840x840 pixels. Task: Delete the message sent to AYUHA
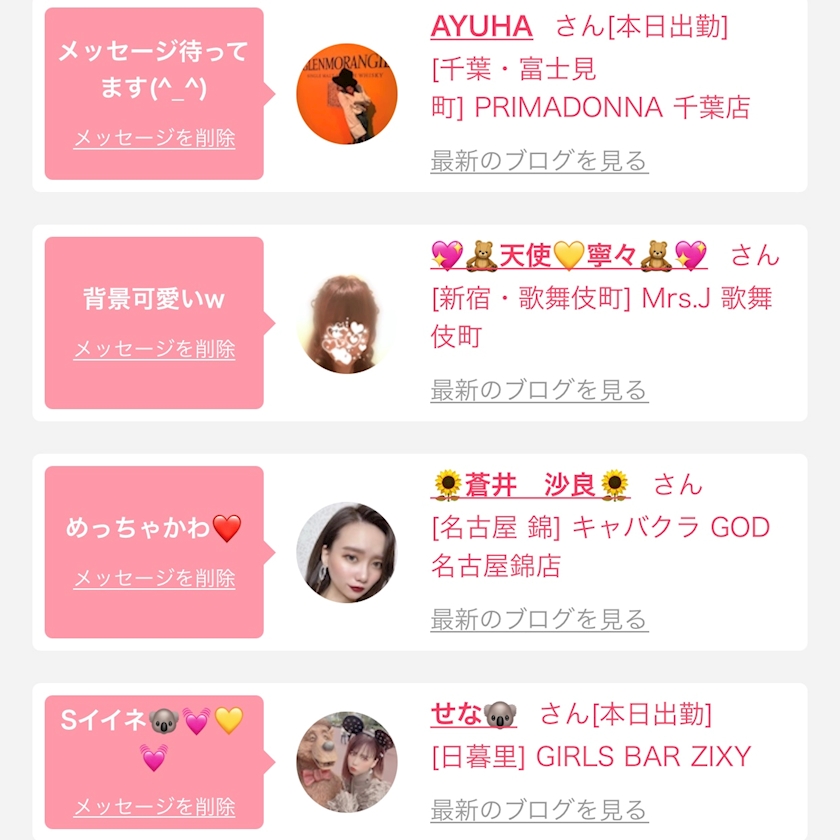tap(154, 138)
